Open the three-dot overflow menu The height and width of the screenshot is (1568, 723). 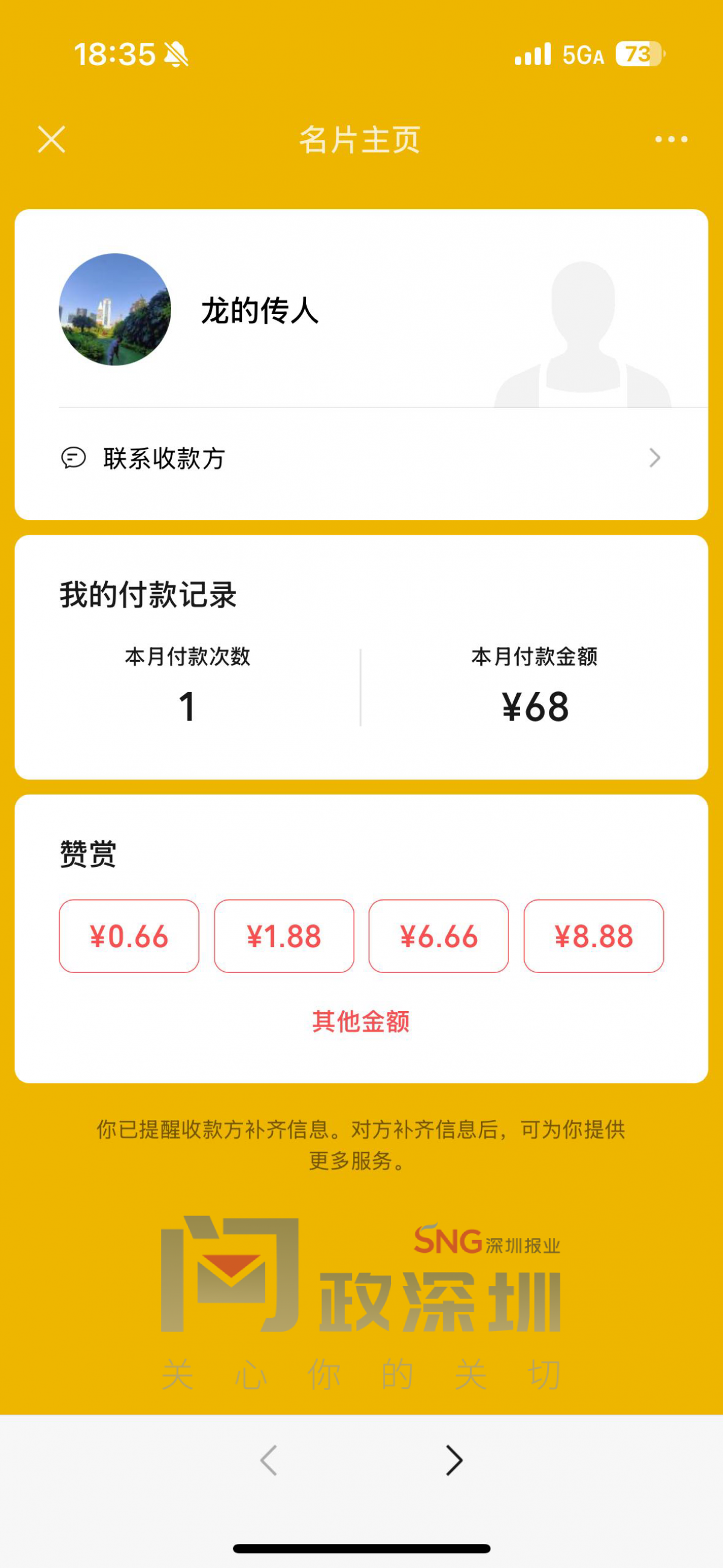(671, 139)
